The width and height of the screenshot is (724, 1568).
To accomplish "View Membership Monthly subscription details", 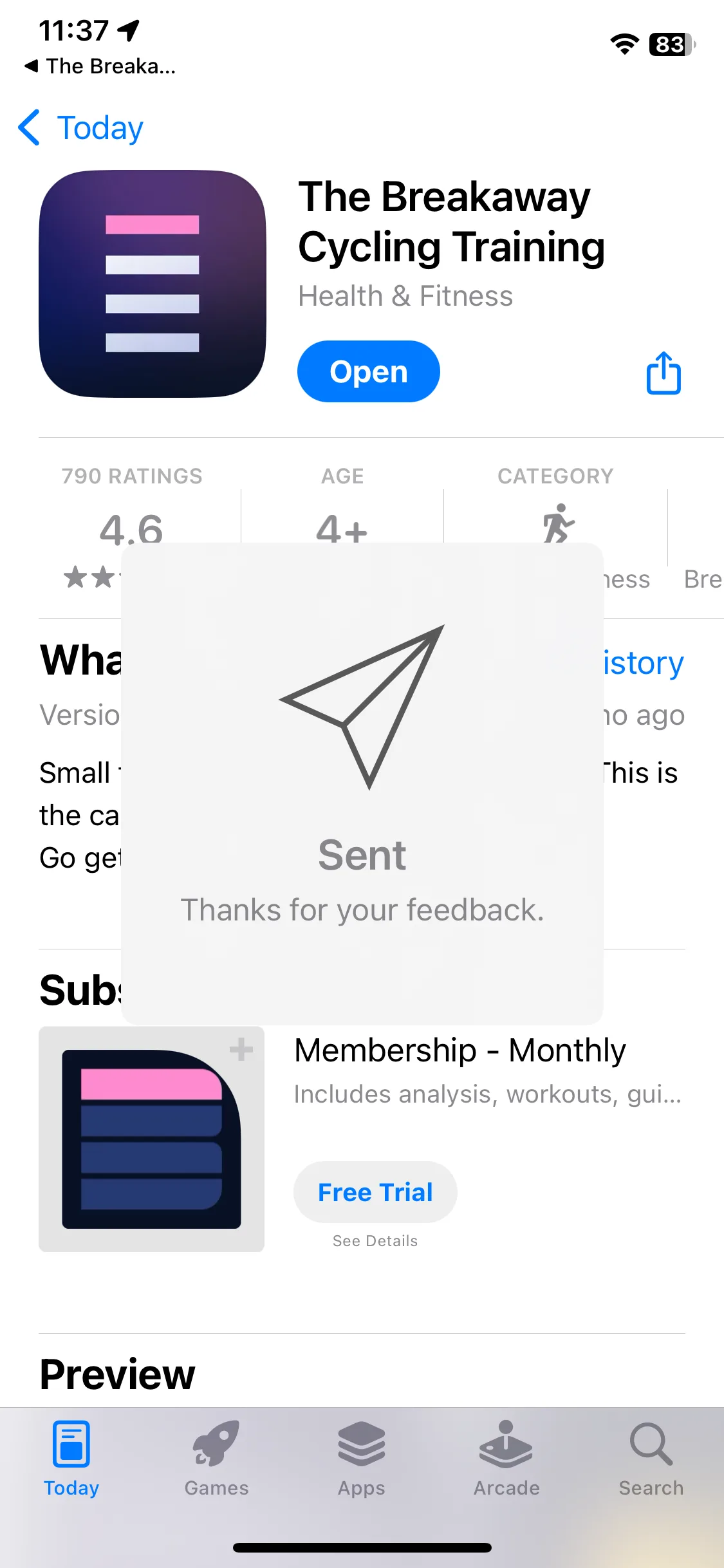I will (375, 1241).
